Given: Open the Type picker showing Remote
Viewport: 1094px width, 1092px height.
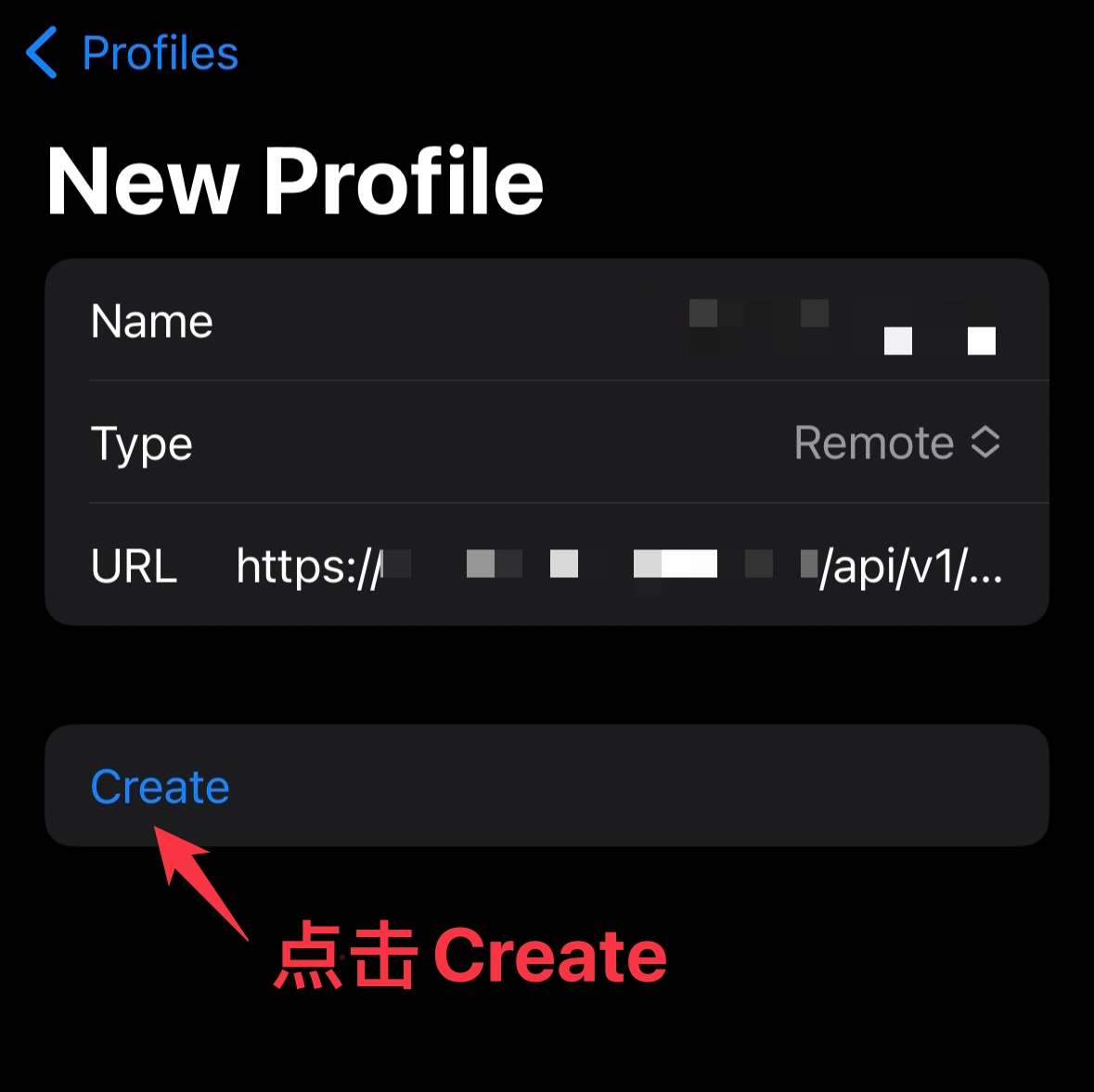Looking at the screenshot, I should 896,443.
